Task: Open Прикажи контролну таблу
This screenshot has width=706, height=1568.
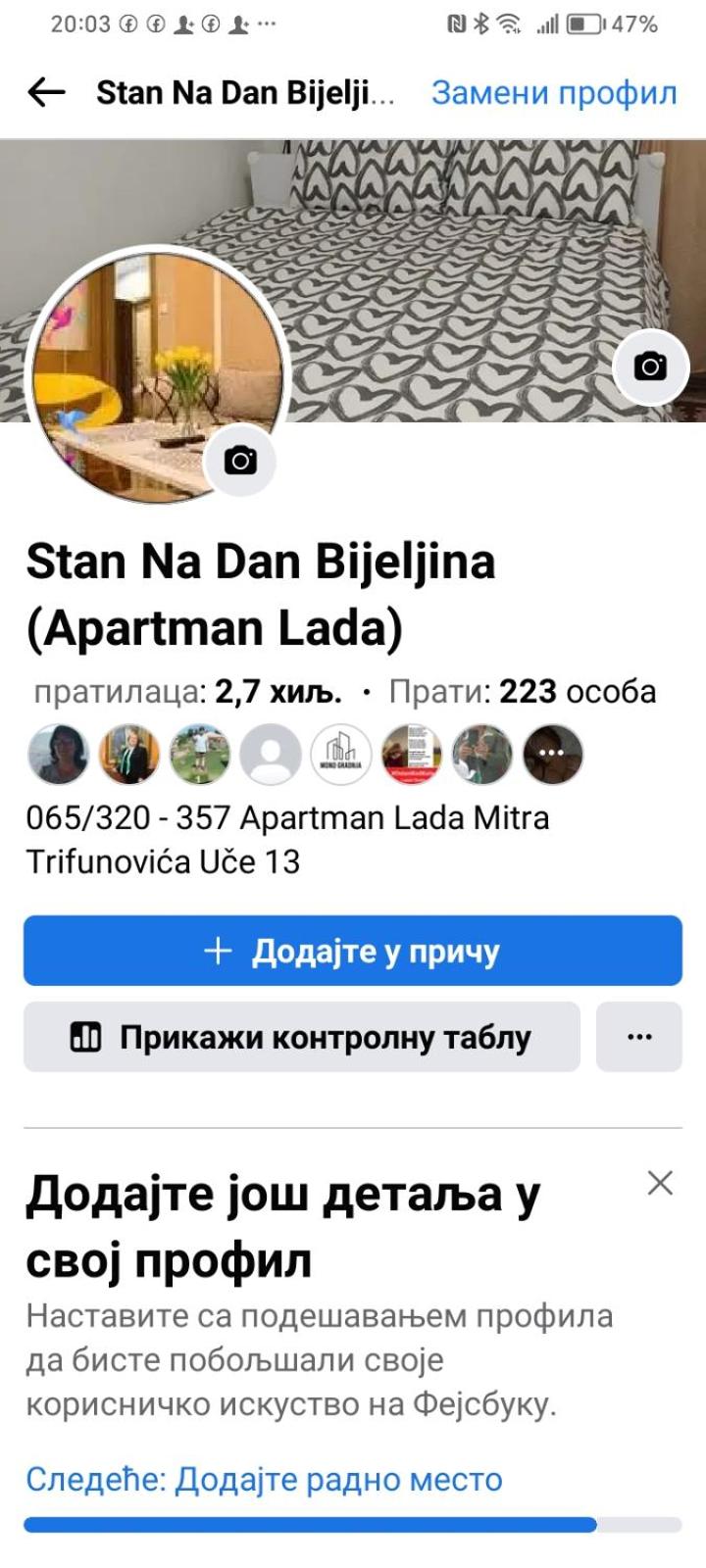Action: (302, 1037)
